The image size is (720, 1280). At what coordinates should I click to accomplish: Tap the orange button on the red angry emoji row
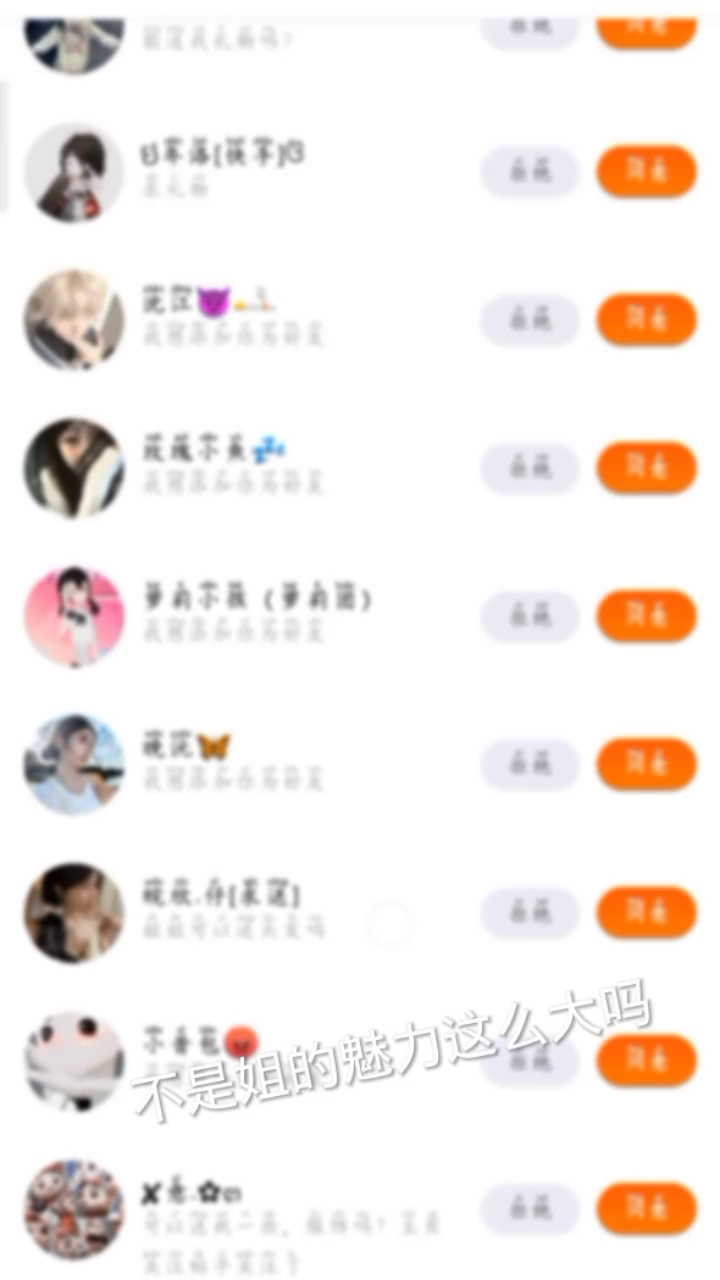point(646,1060)
